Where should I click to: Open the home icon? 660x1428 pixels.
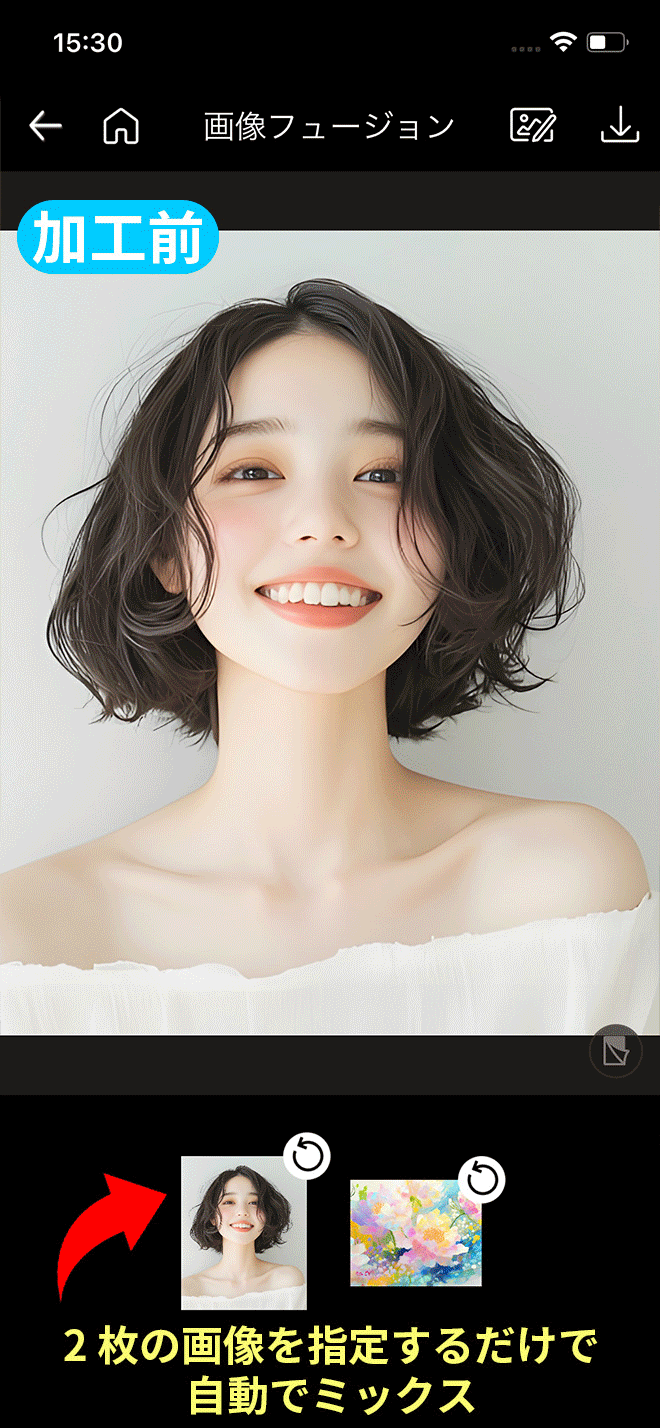click(x=121, y=126)
